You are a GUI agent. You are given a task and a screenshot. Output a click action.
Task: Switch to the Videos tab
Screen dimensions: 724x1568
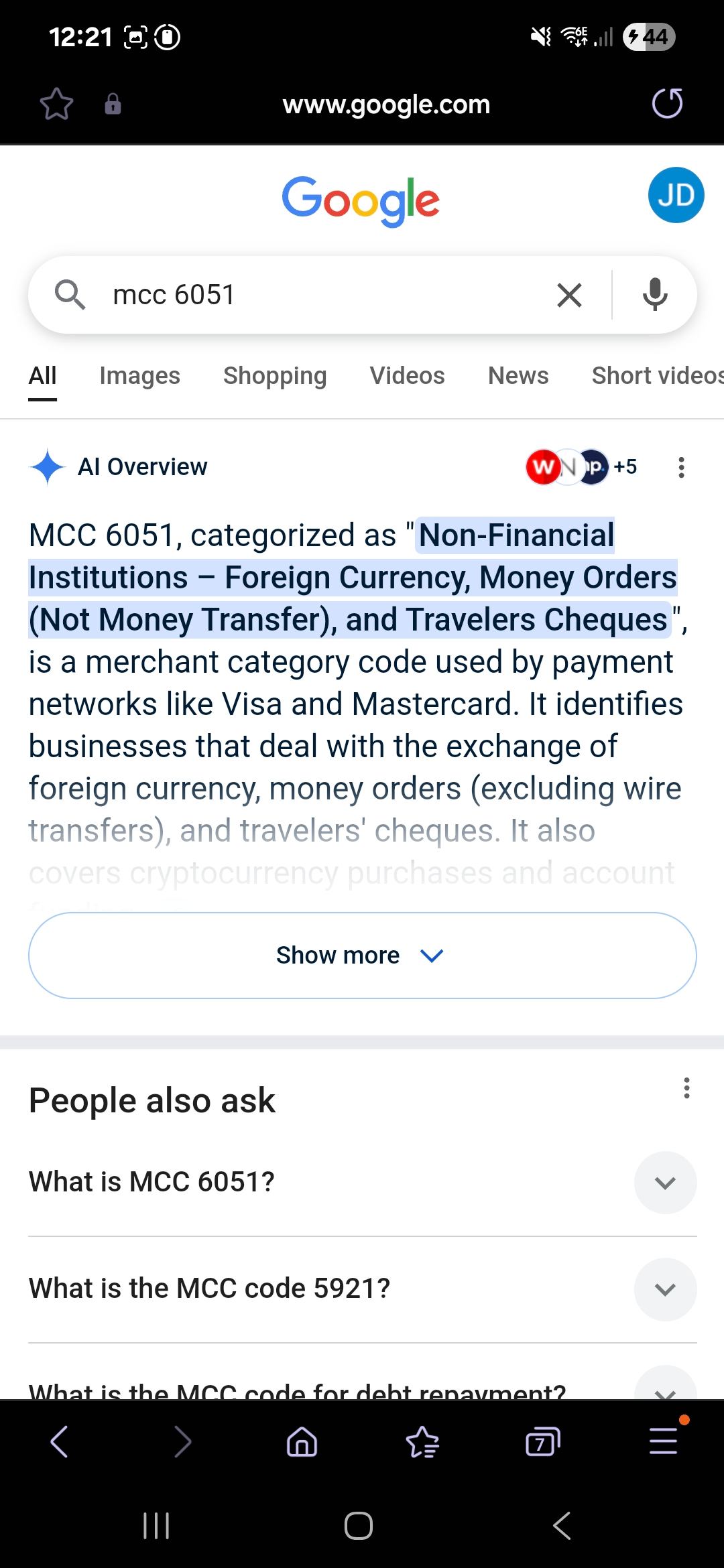[x=407, y=376]
